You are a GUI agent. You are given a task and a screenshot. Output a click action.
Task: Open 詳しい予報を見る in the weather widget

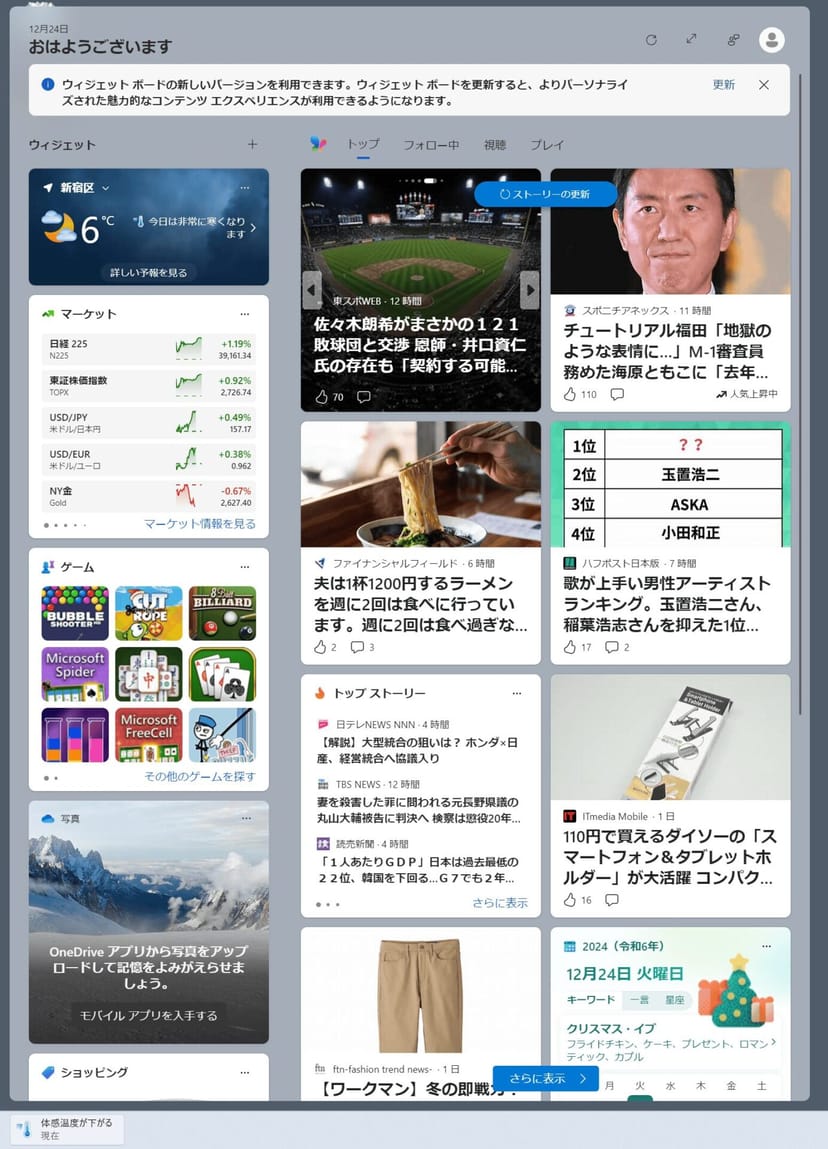click(x=148, y=272)
